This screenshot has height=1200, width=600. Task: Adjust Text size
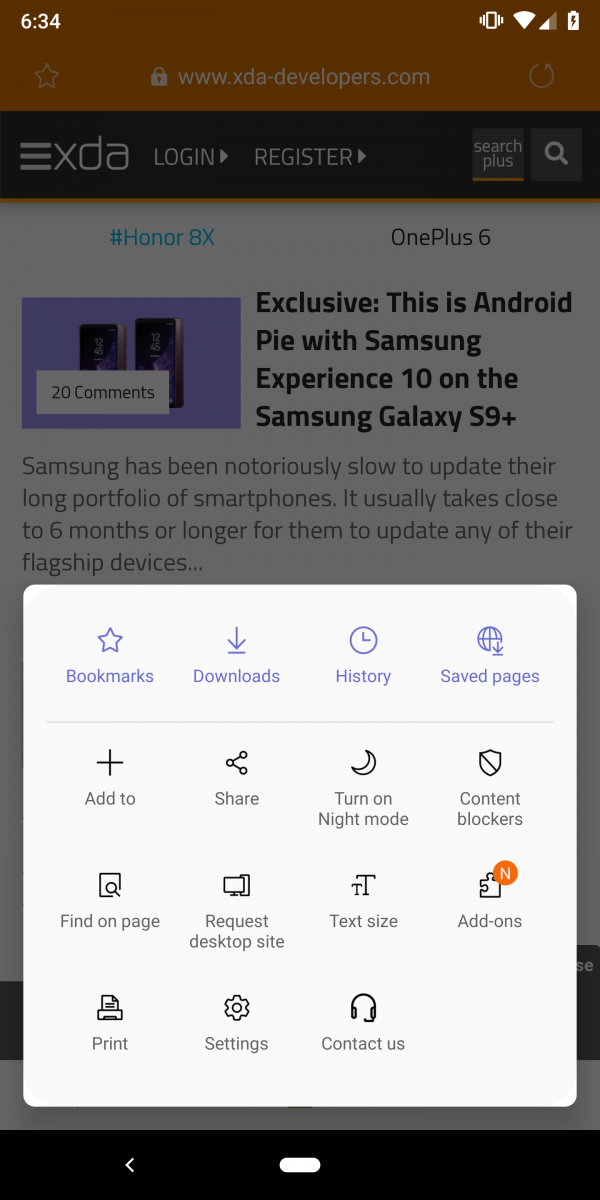click(363, 900)
